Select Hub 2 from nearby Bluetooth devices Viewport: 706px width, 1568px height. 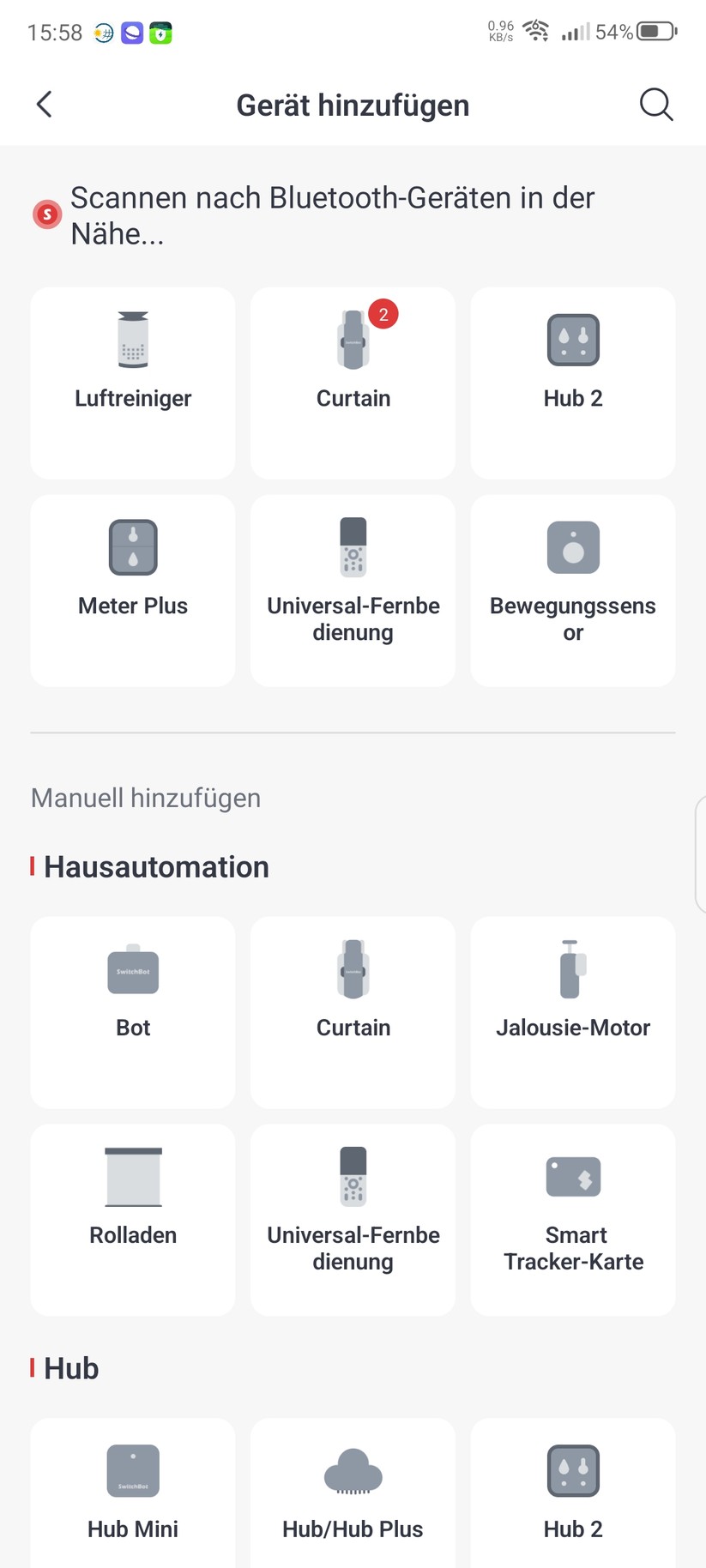(572, 383)
